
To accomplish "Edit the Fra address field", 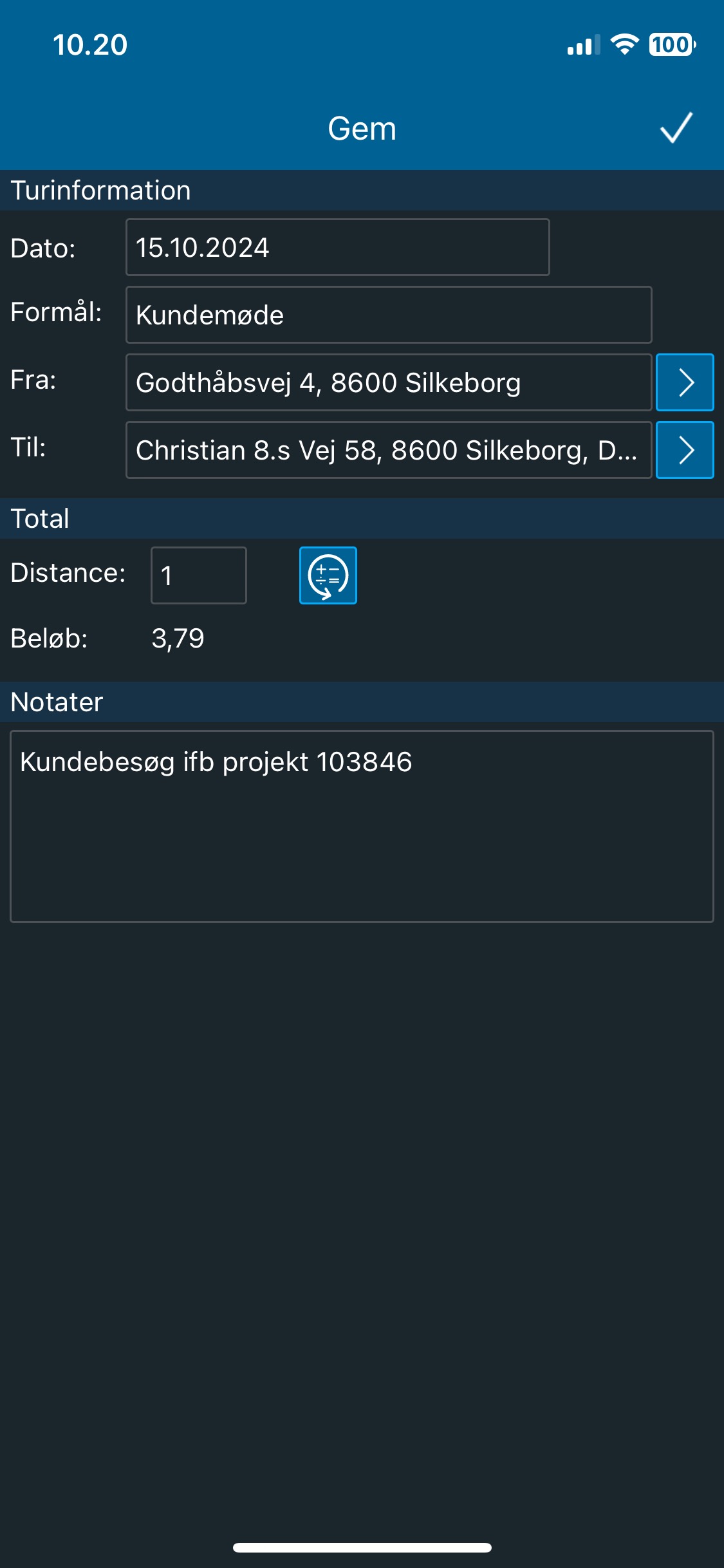I will click(x=389, y=382).
